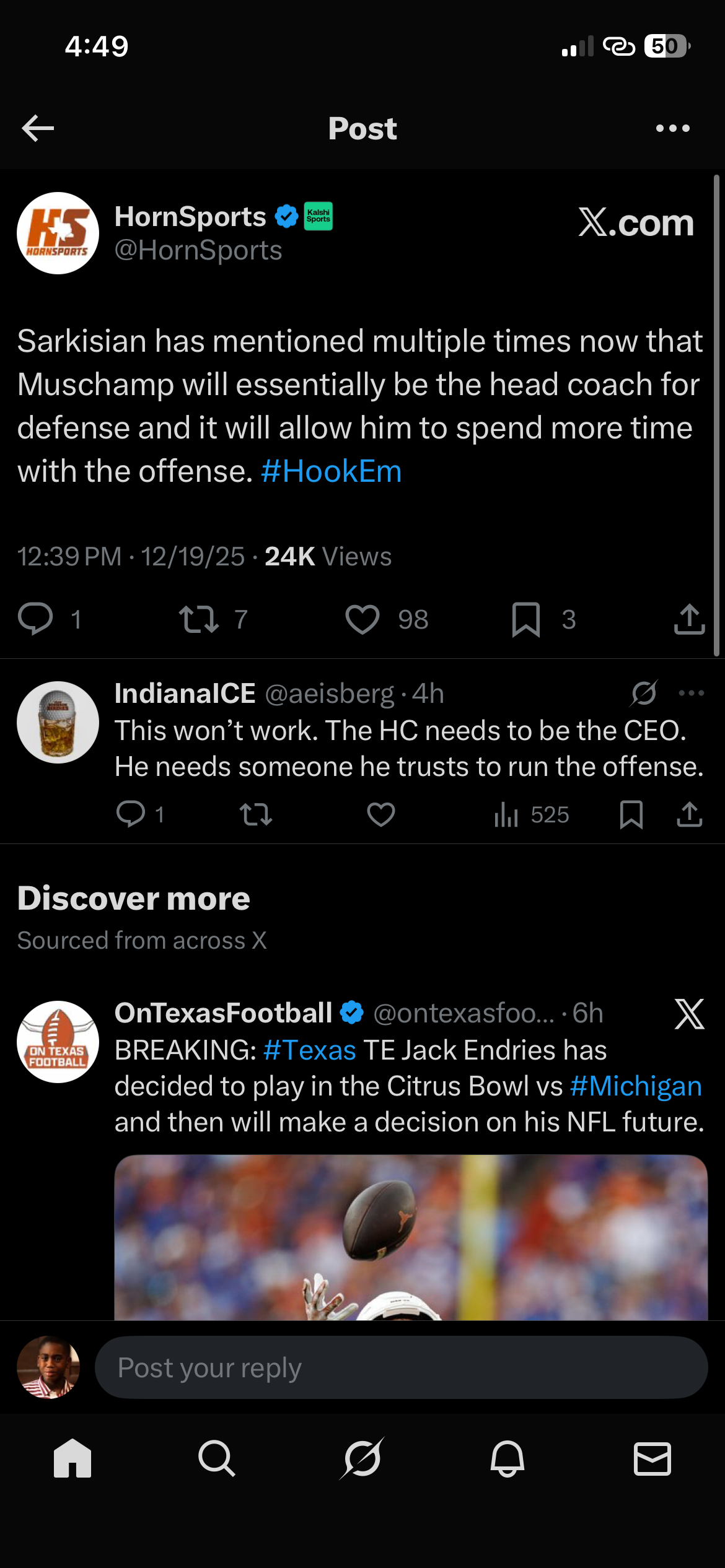Reply to the HornSports post

[36, 619]
